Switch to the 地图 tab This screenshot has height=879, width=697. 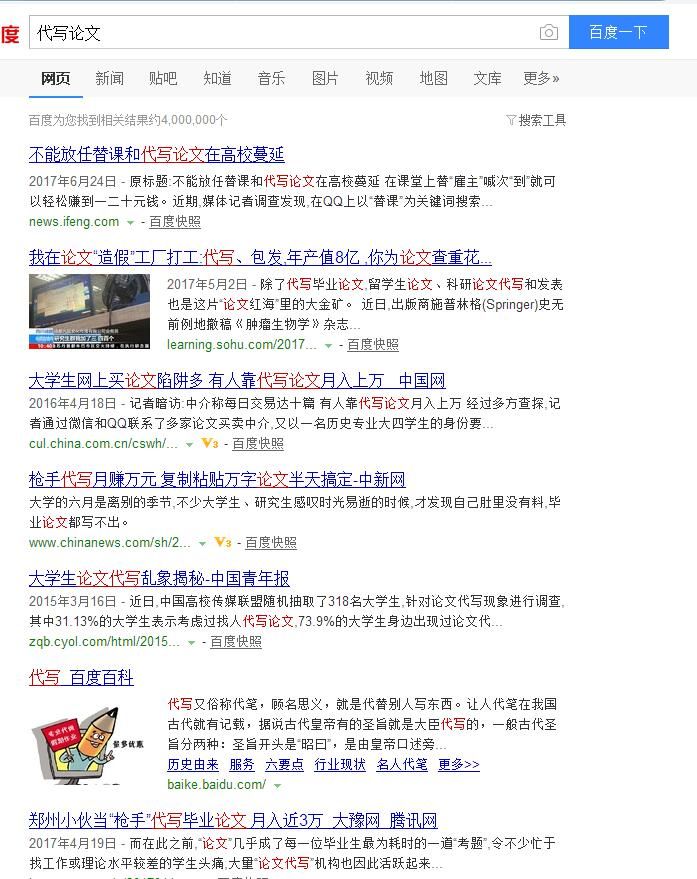433,78
